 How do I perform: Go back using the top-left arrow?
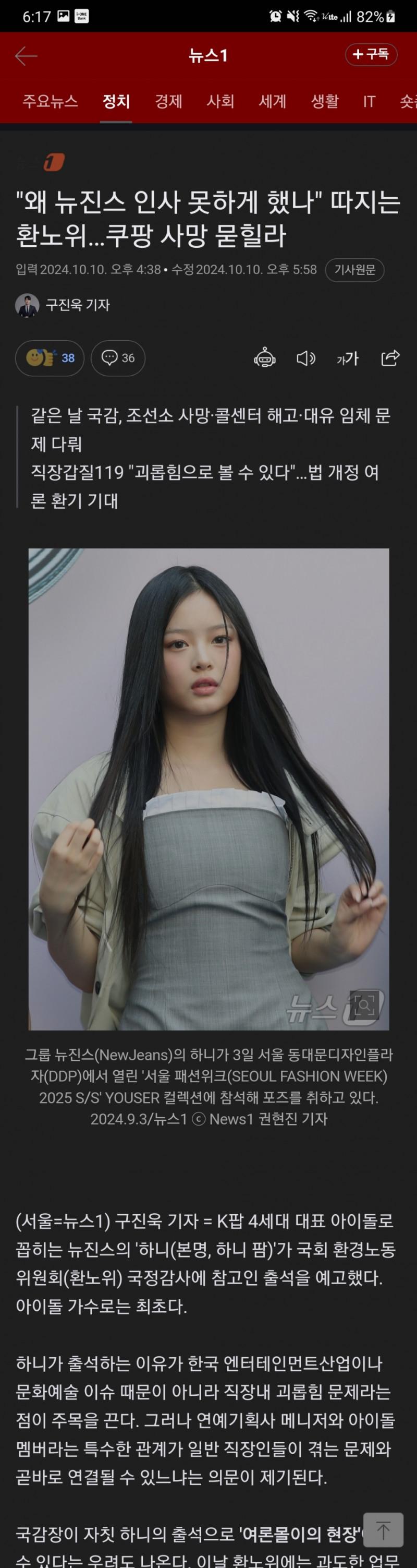coord(26,56)
